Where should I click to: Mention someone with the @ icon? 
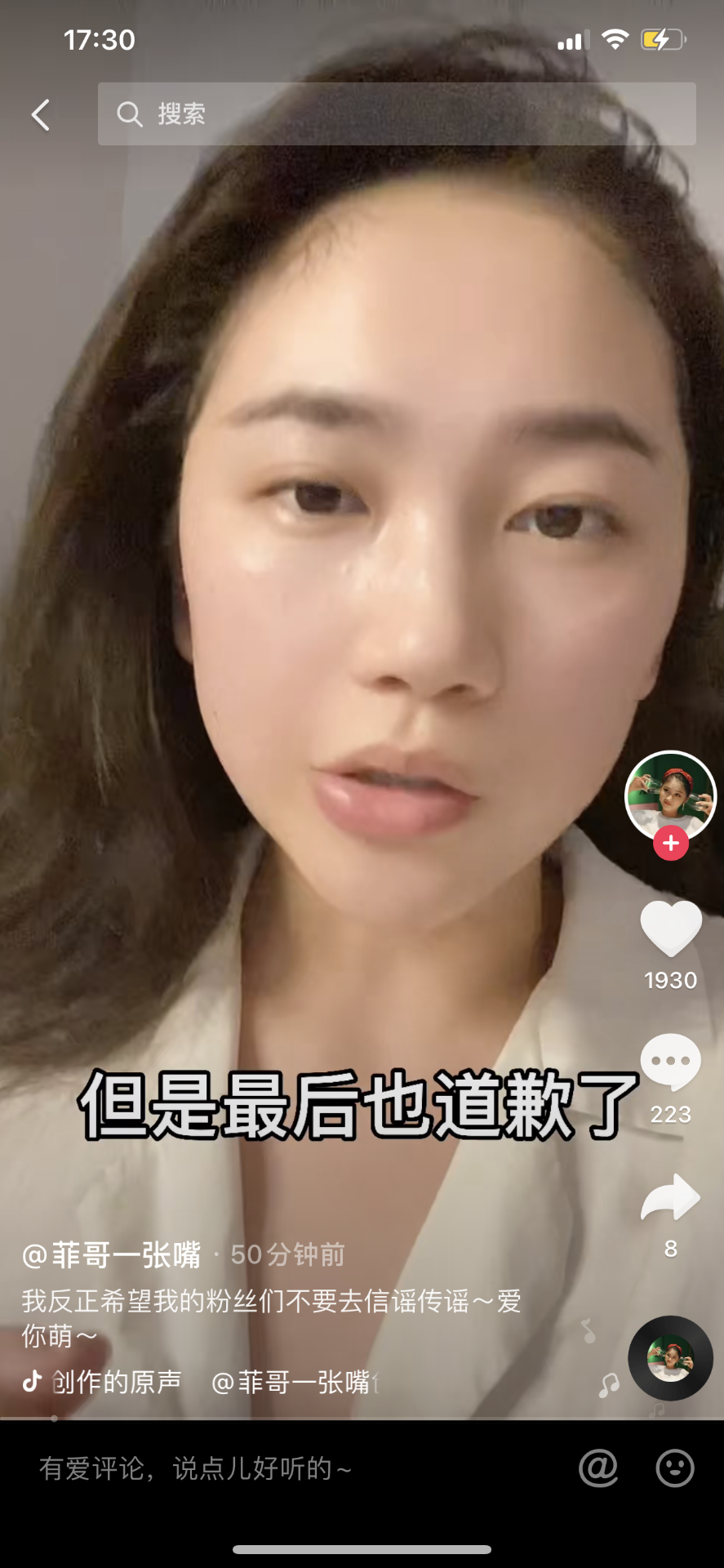[x=598, y=1468]
